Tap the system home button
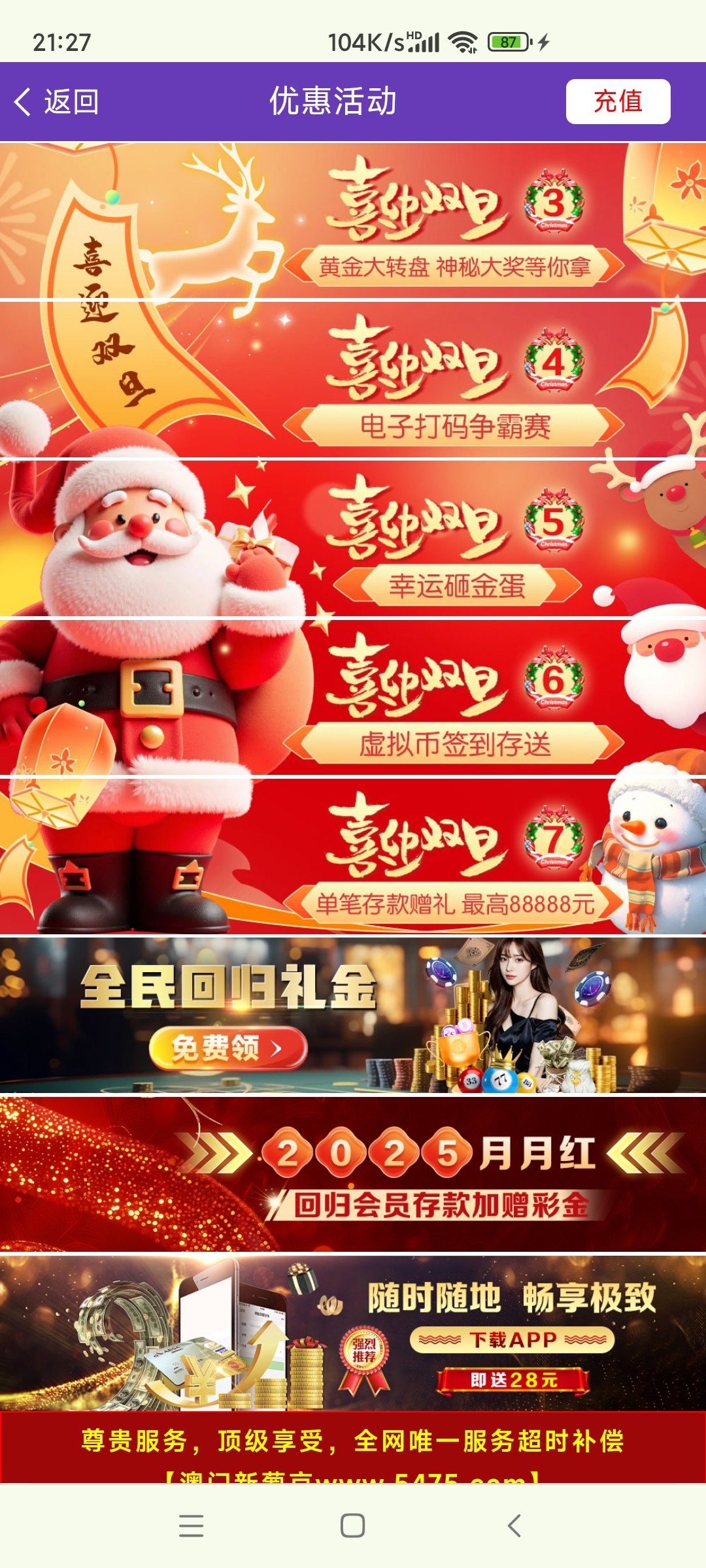 click(x=353, y=1526)
